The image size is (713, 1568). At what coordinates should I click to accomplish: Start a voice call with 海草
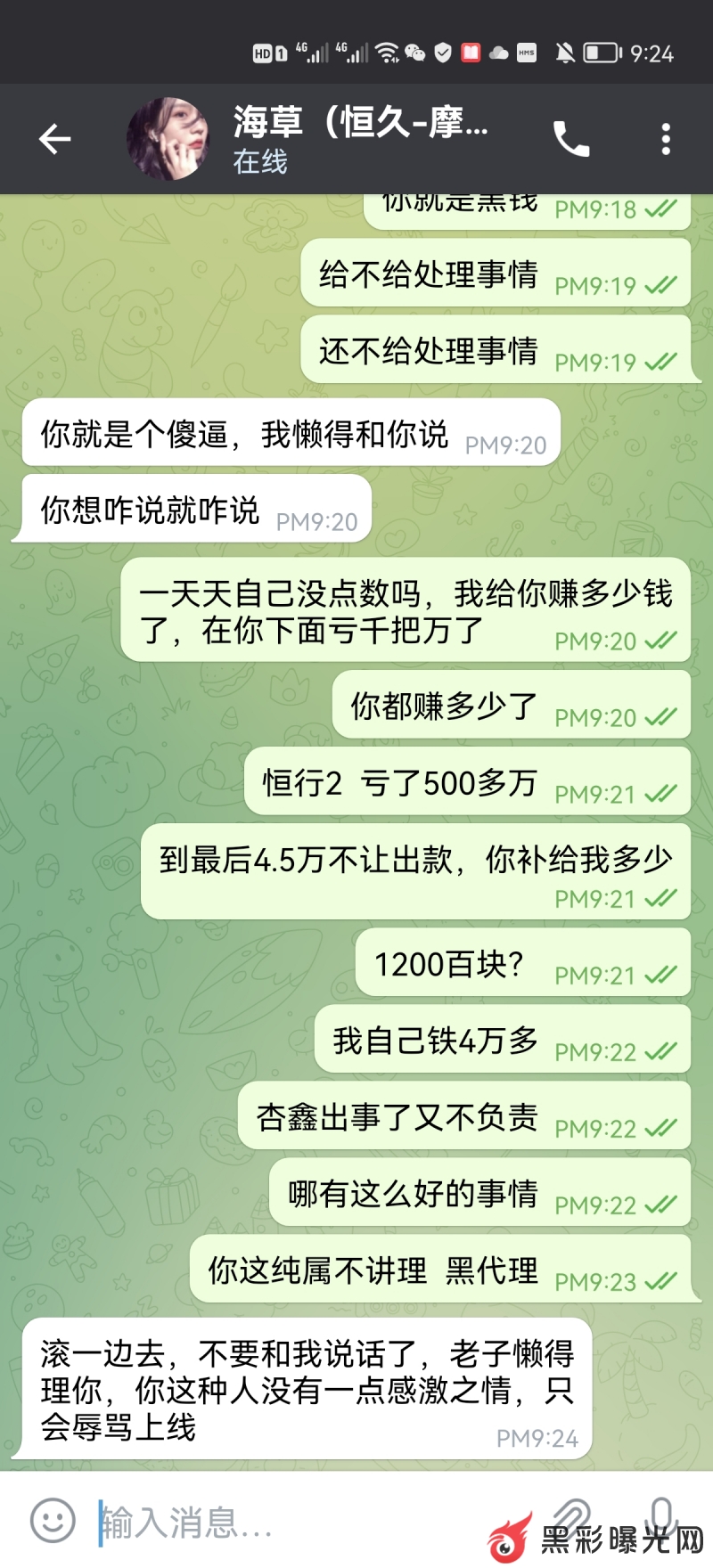coord(571,139)
